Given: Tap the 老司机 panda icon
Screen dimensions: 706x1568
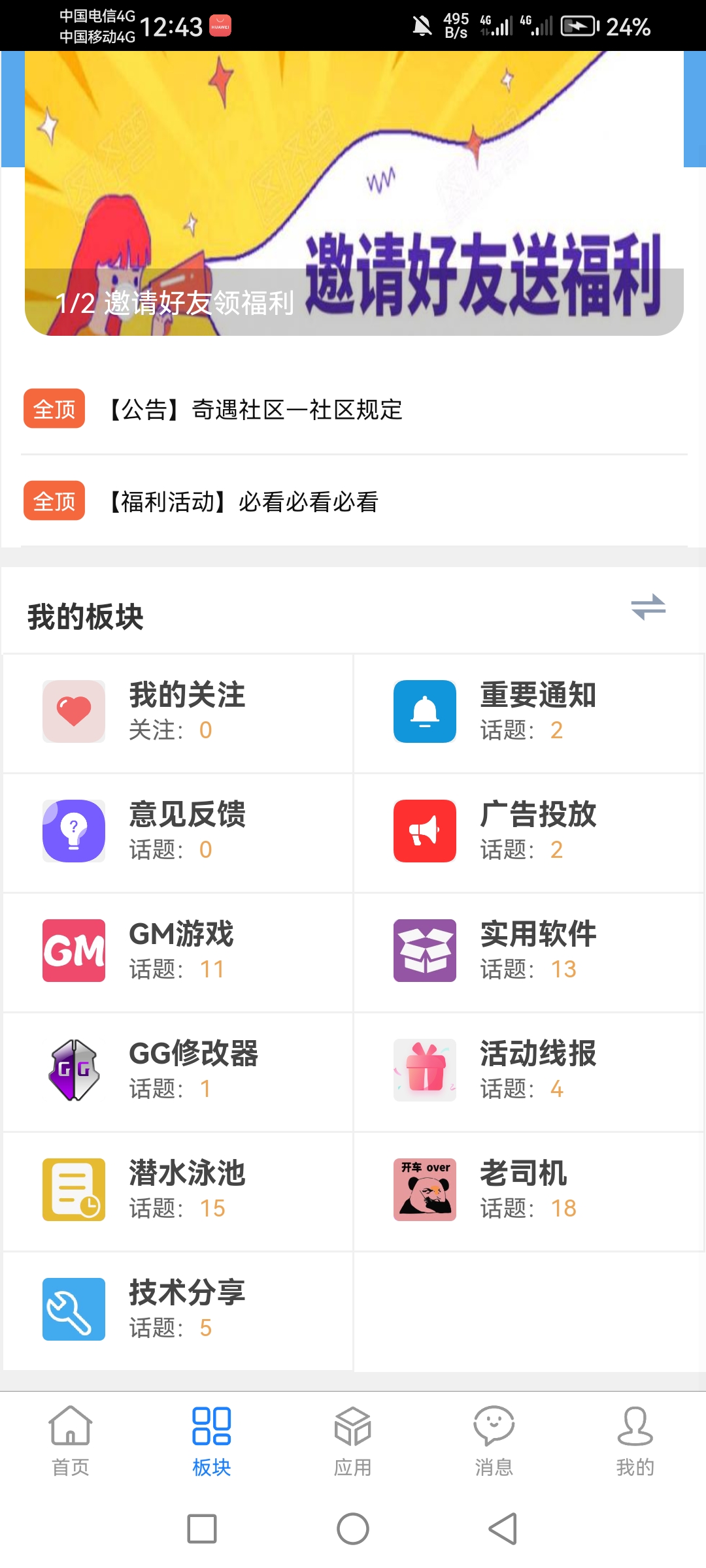Looking at the screenshot, I should tap(424, 1189).
